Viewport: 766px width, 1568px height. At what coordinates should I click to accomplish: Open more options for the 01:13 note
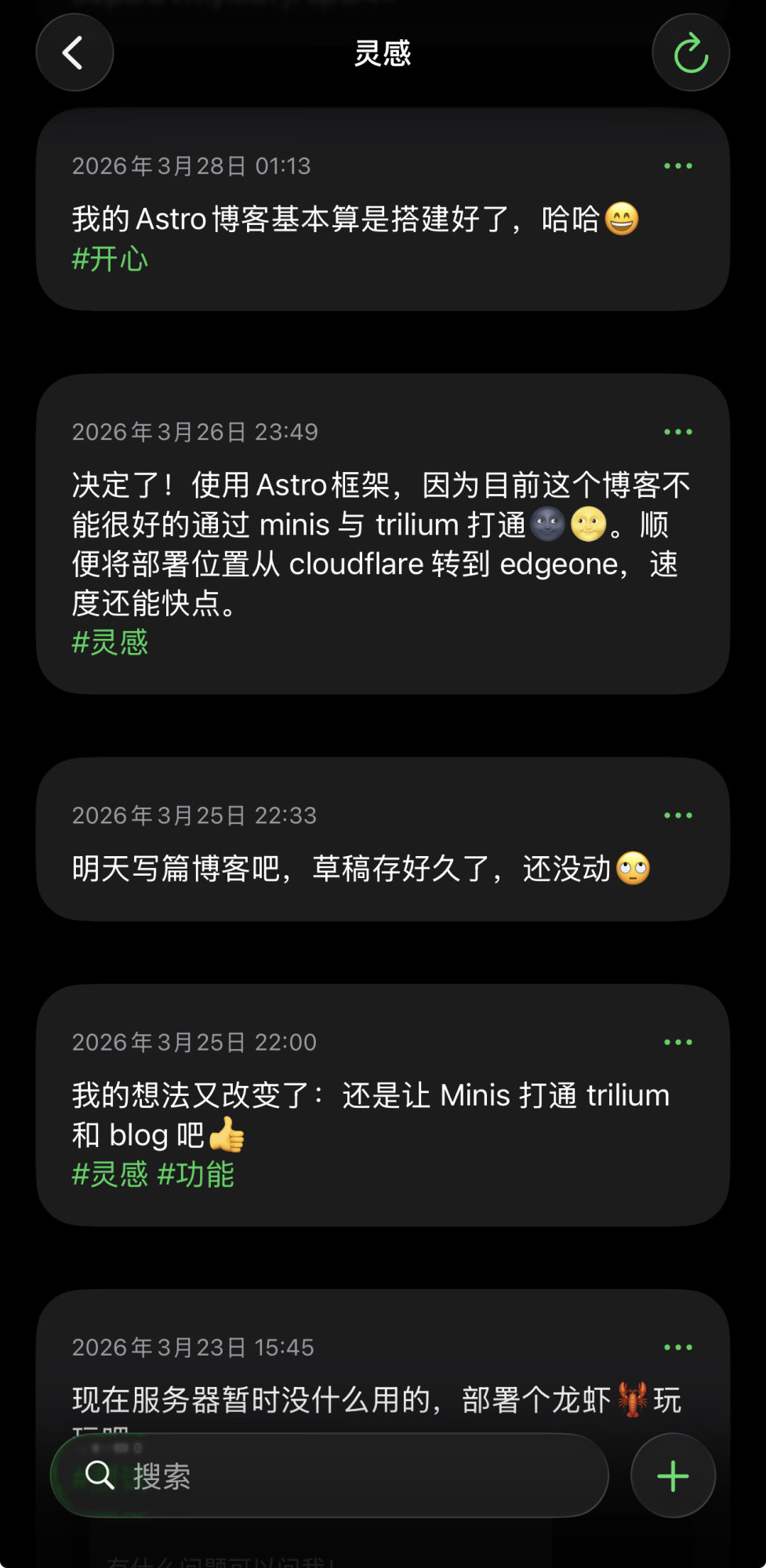click(x=677, y=166)
